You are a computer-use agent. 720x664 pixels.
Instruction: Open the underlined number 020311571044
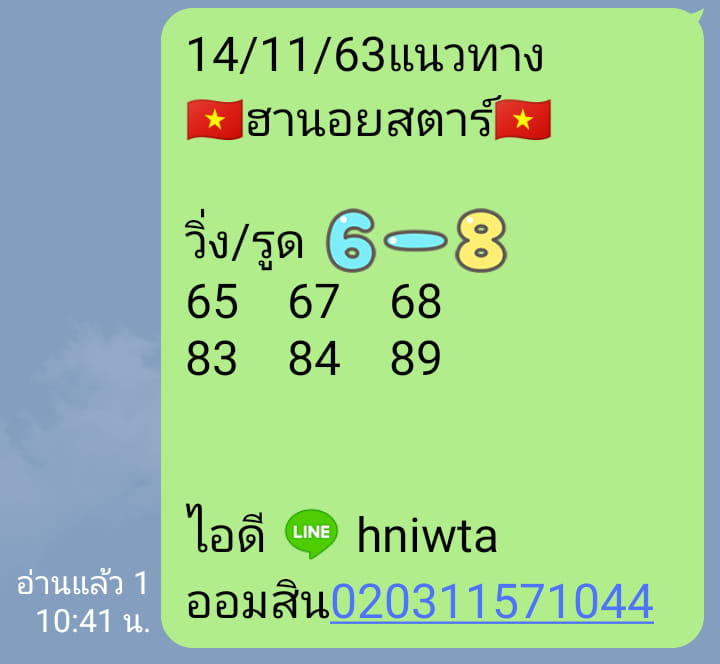491,602
